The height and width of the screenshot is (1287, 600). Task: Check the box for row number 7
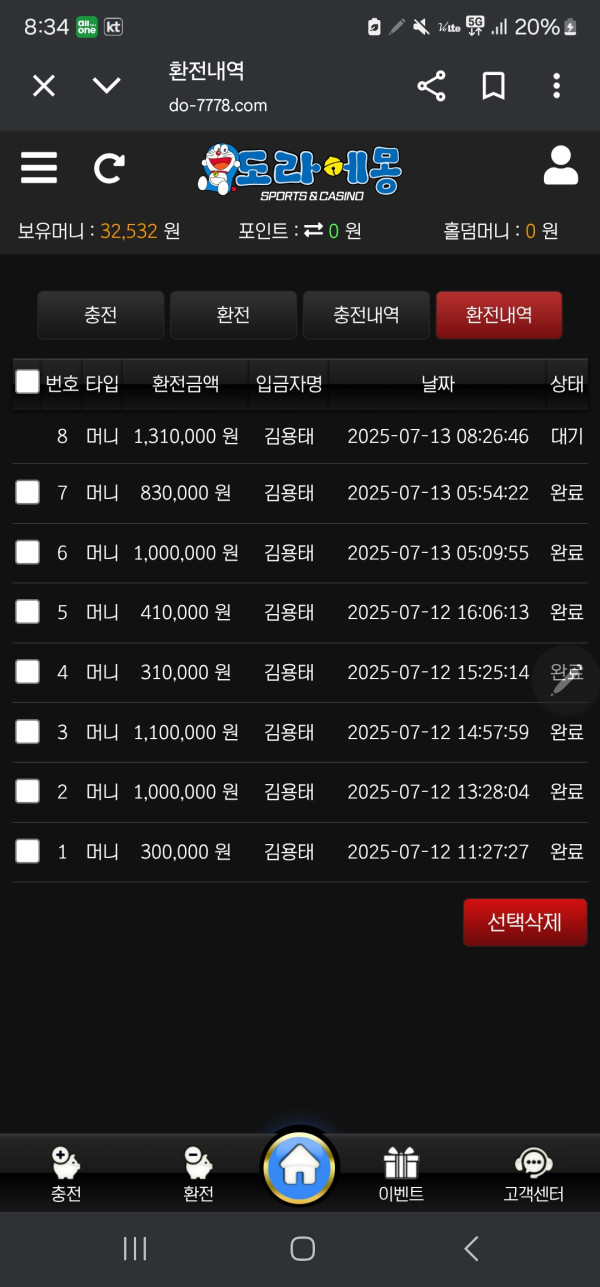click(27, 492)
